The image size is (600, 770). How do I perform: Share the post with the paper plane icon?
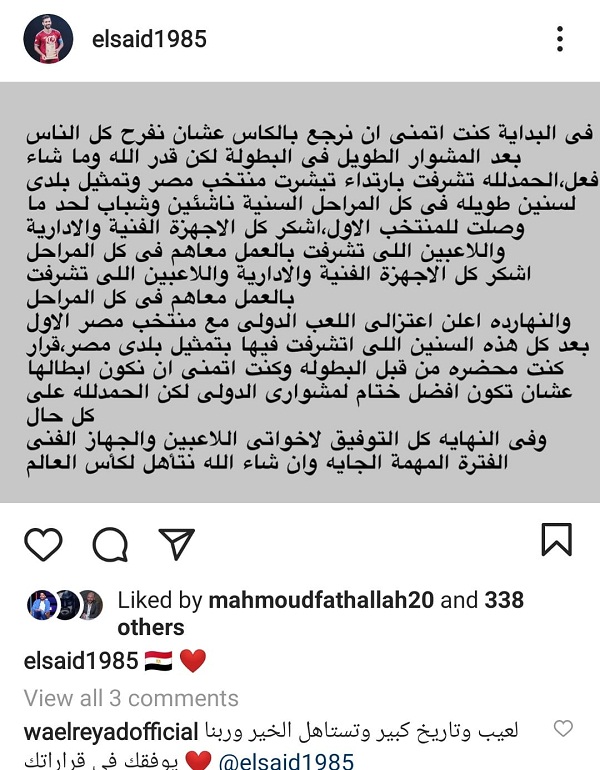tap(176, 544)
